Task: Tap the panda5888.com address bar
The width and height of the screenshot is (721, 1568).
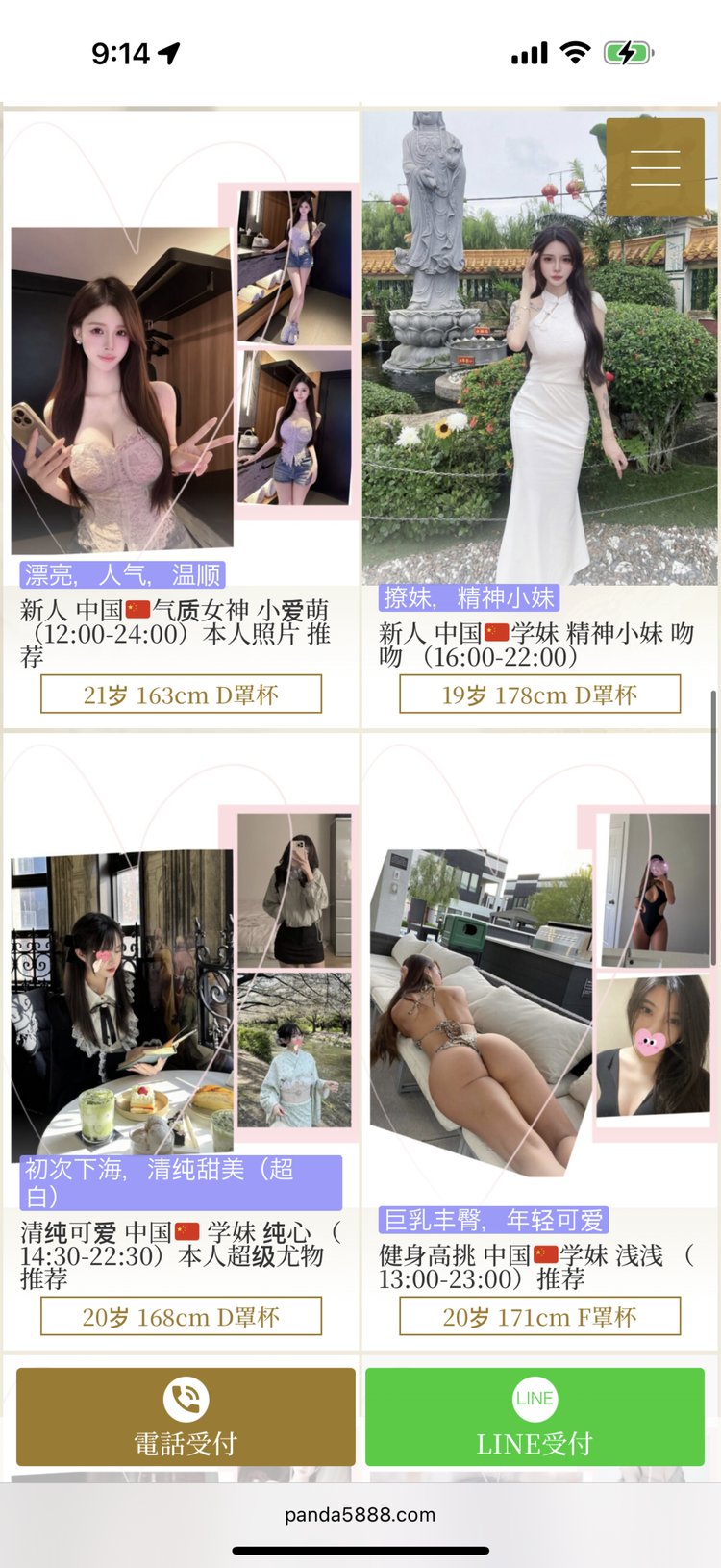Action: [x=360, y=1514]
